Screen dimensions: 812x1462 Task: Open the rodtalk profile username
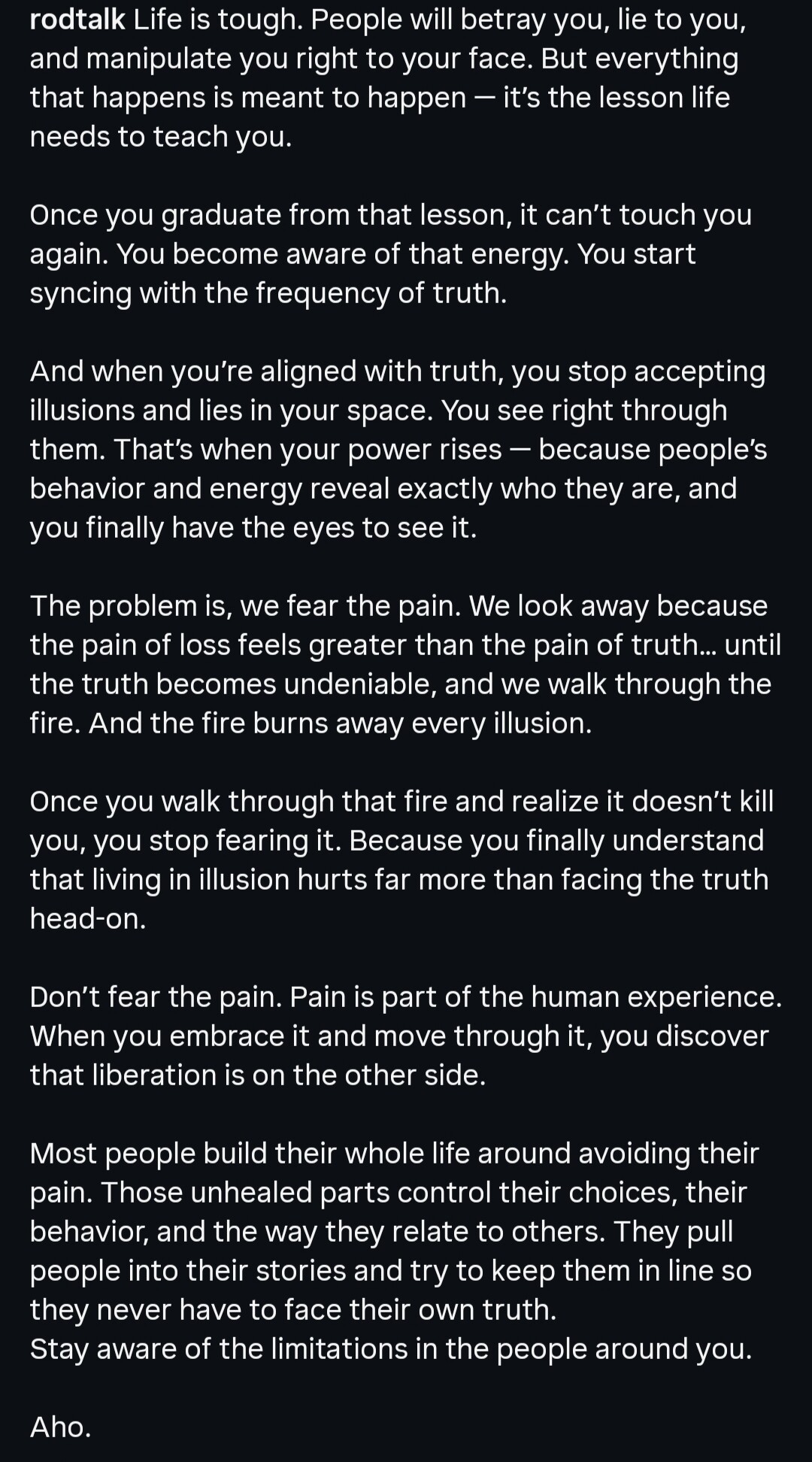point(77,20)
